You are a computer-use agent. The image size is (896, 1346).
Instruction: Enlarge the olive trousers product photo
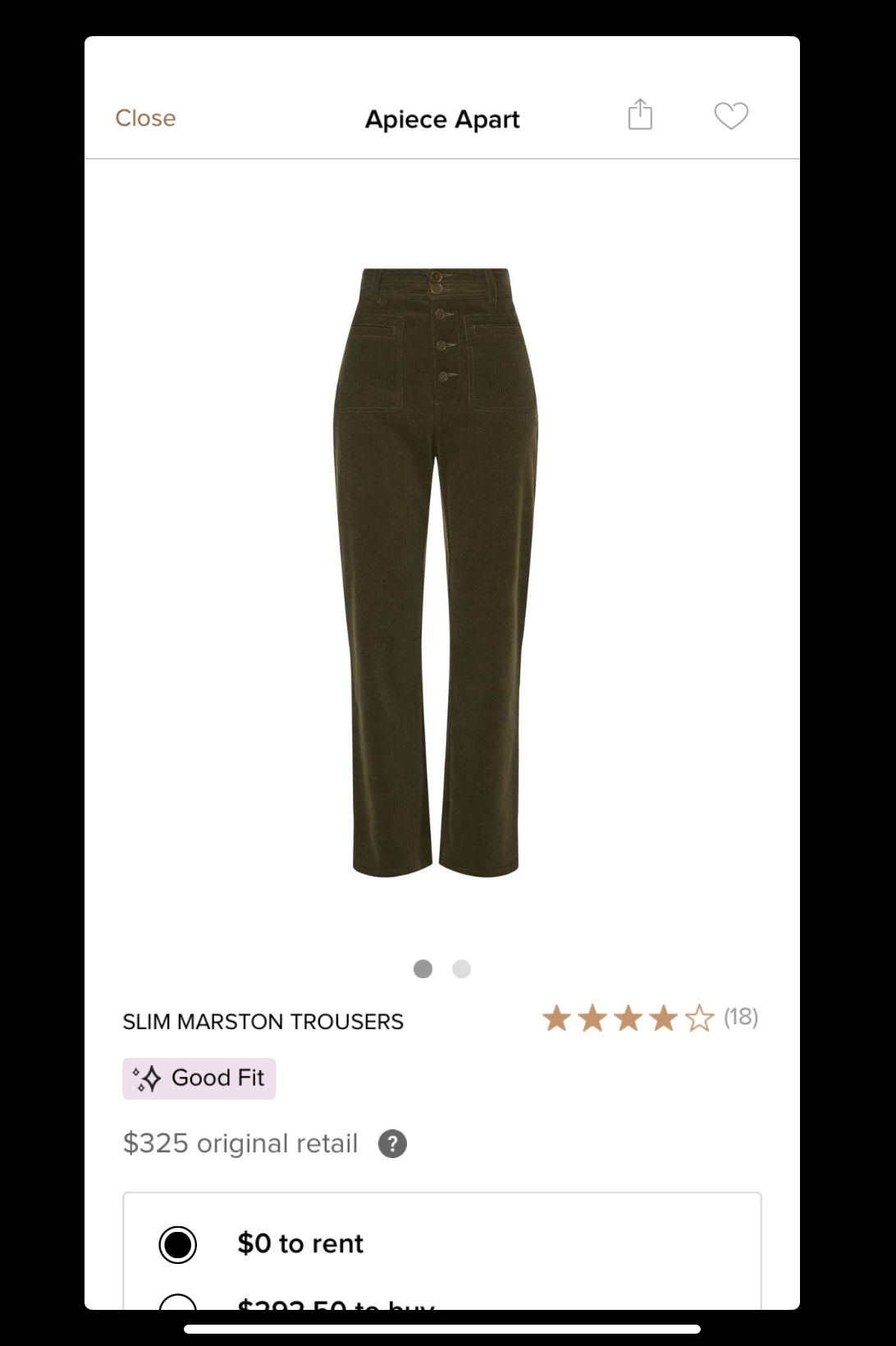click(x=437, y=572)
